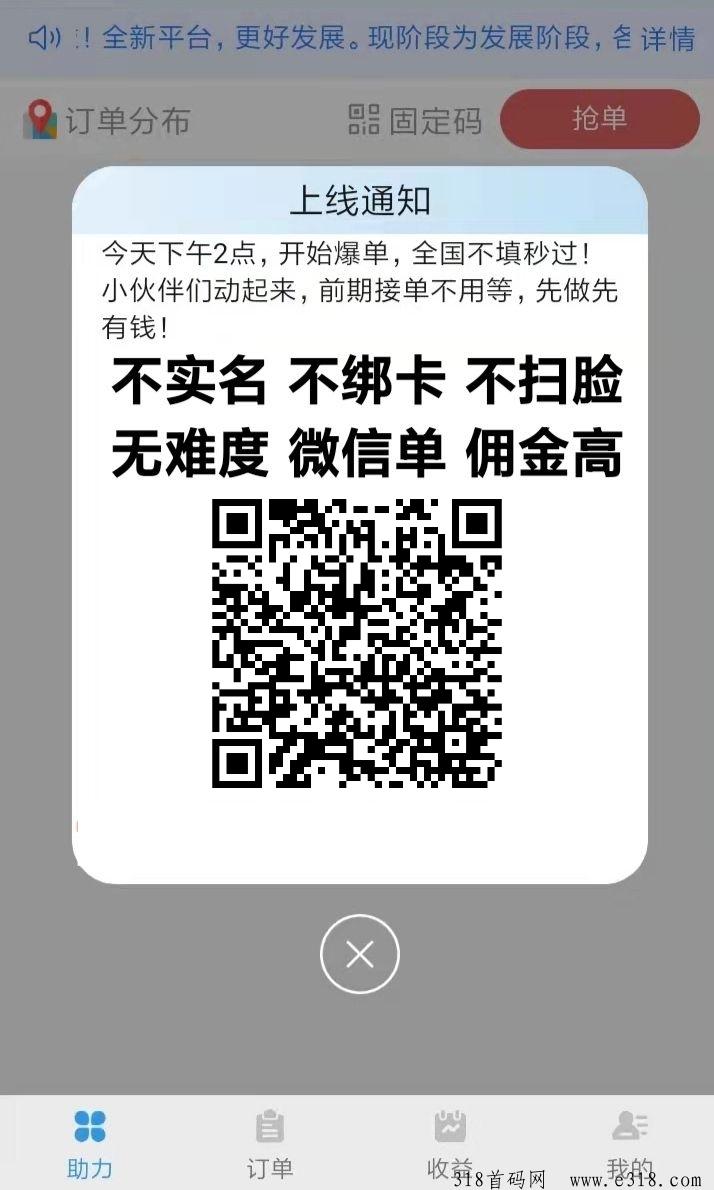The height and width of the screenshot is (1190, 714).
Task: Open 固定码
Action: coord(415,120)
